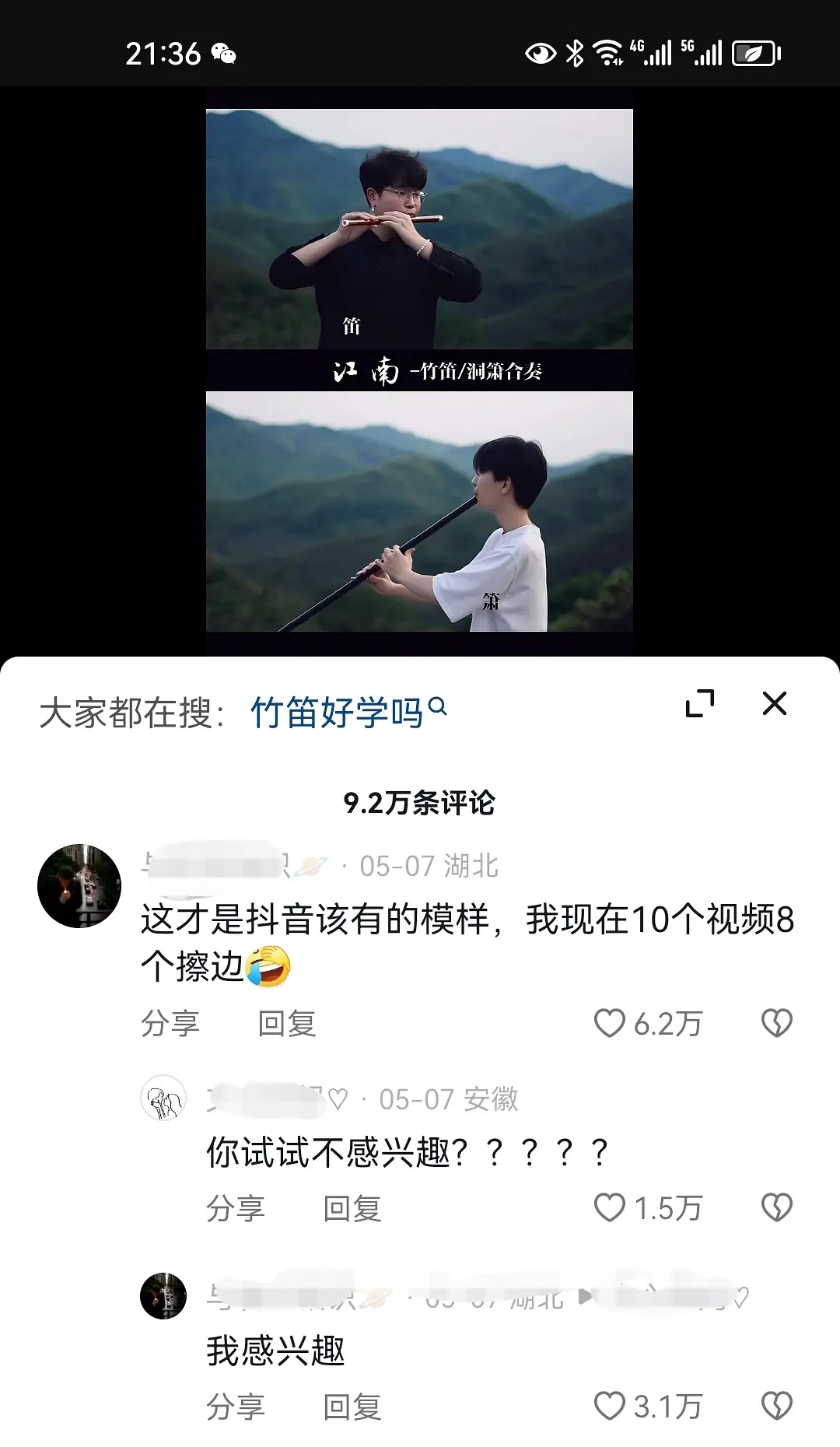The image size is (840, 1447).
Task: Open the Hubei top commenter's avatar profile
Action: pos(79,885)
